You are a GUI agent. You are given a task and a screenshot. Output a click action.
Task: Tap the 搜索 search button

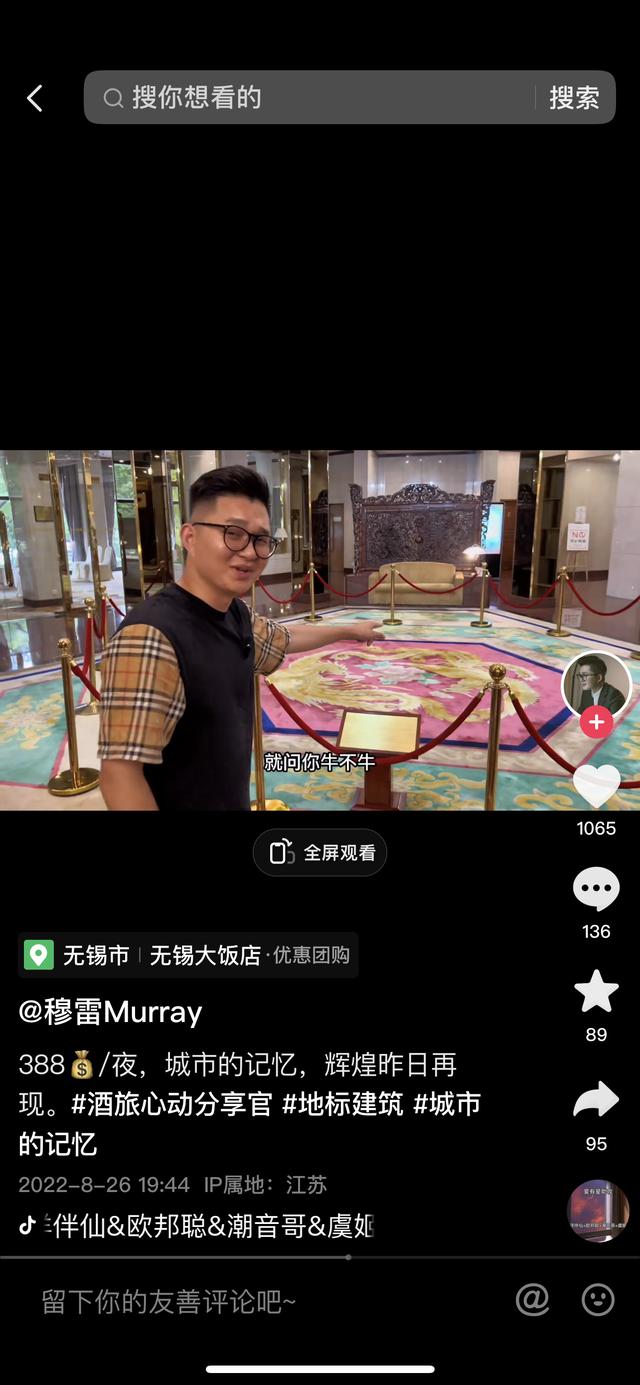574,97
